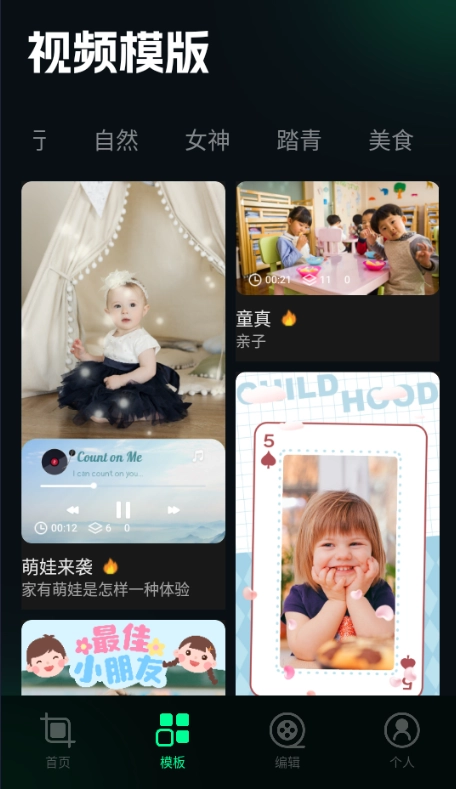Image resolution: width=456 pixels, height=789 pixels.
Task: Select the 自然 category tab
Action: point(116,140)
